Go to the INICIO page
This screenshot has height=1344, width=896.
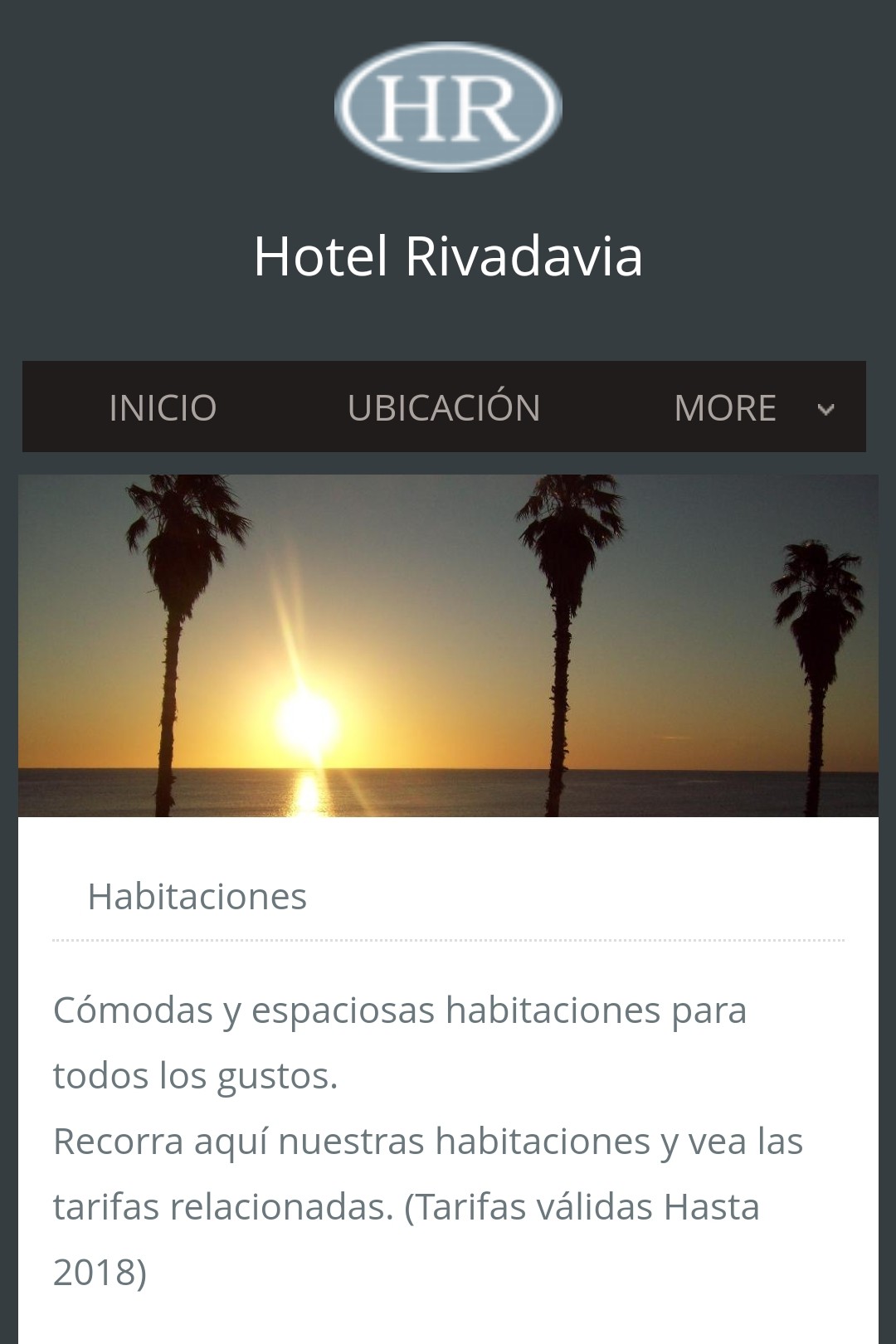coord(163,407)
